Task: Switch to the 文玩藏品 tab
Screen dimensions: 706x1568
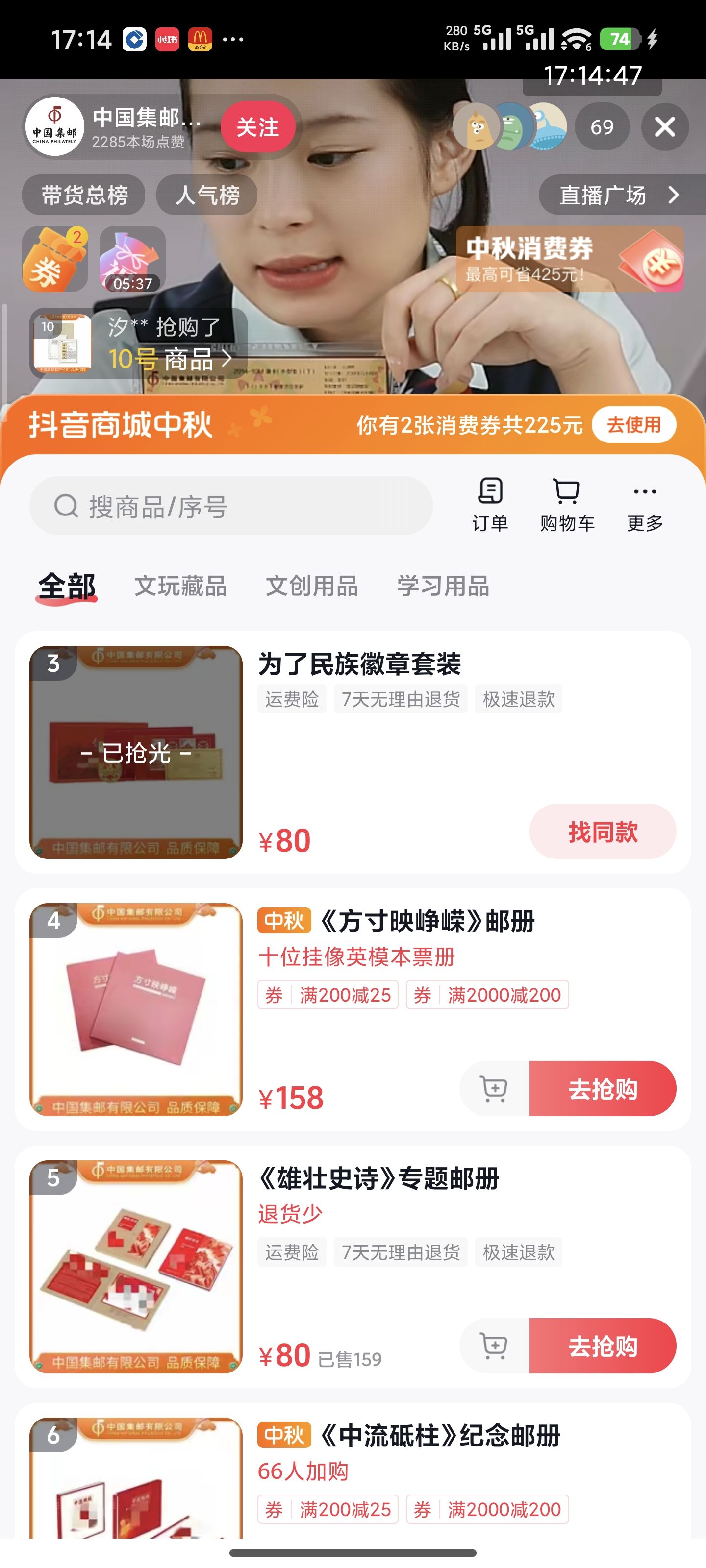Action: (x=180, y=586)
